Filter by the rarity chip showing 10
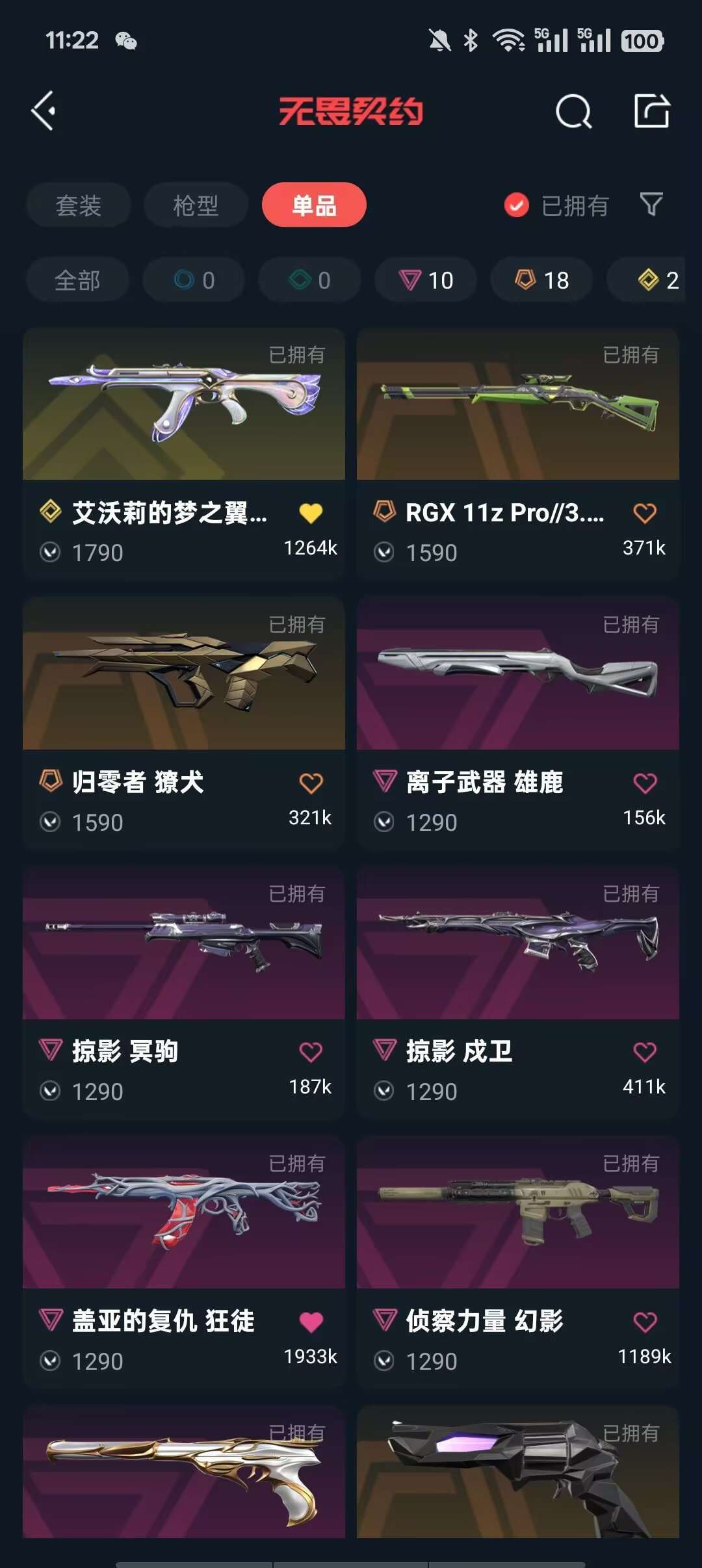702x1568 pixels. coord(426,280)
